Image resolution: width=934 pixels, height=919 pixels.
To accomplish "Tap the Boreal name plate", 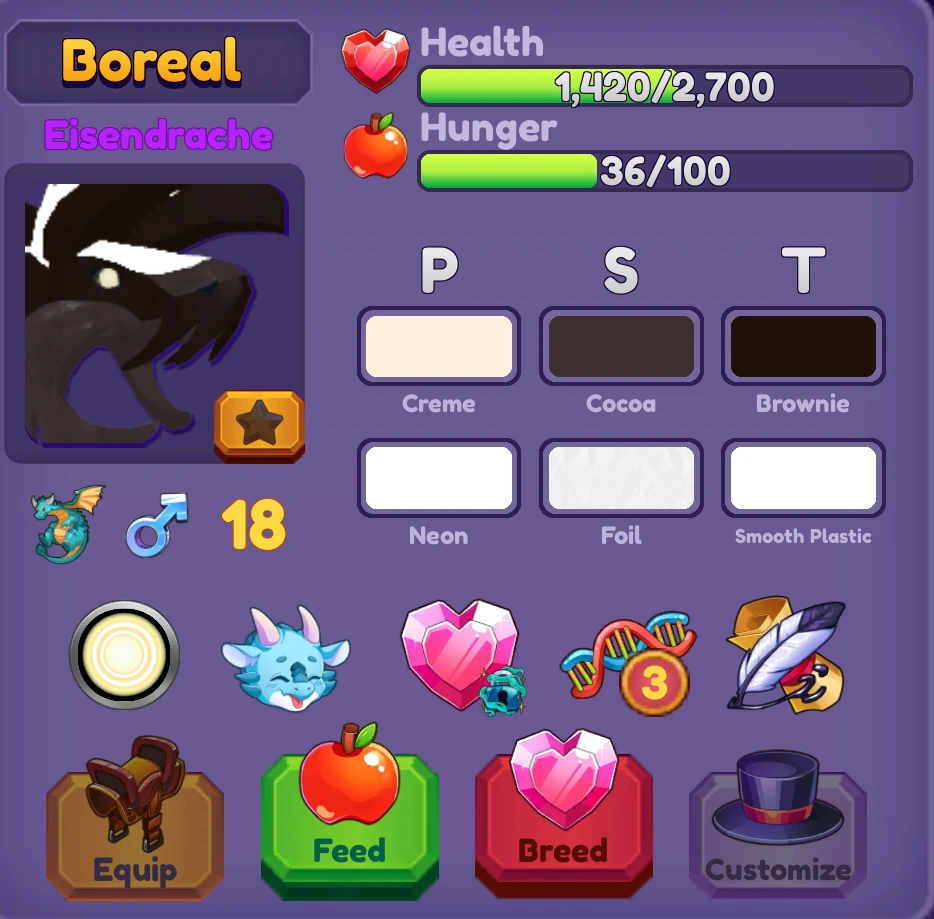I will coord(157,62).
